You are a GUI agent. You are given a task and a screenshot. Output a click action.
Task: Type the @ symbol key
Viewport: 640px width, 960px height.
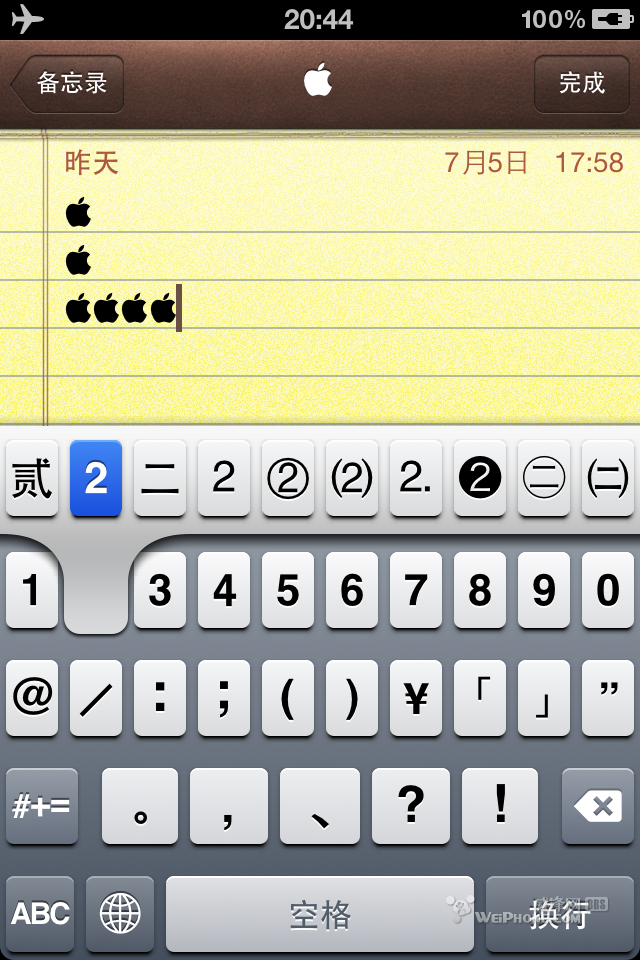[32, 698]
